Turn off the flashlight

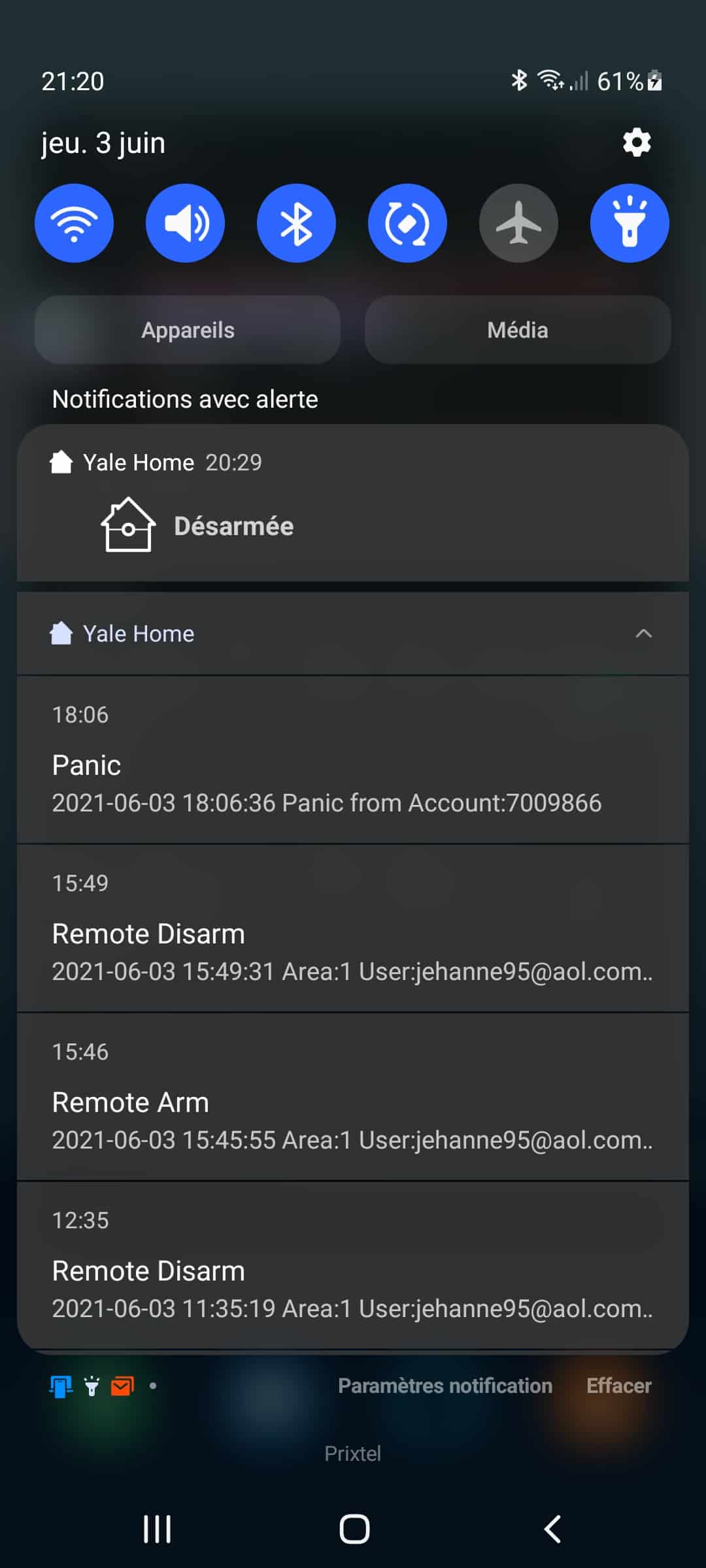click(630, 223)
